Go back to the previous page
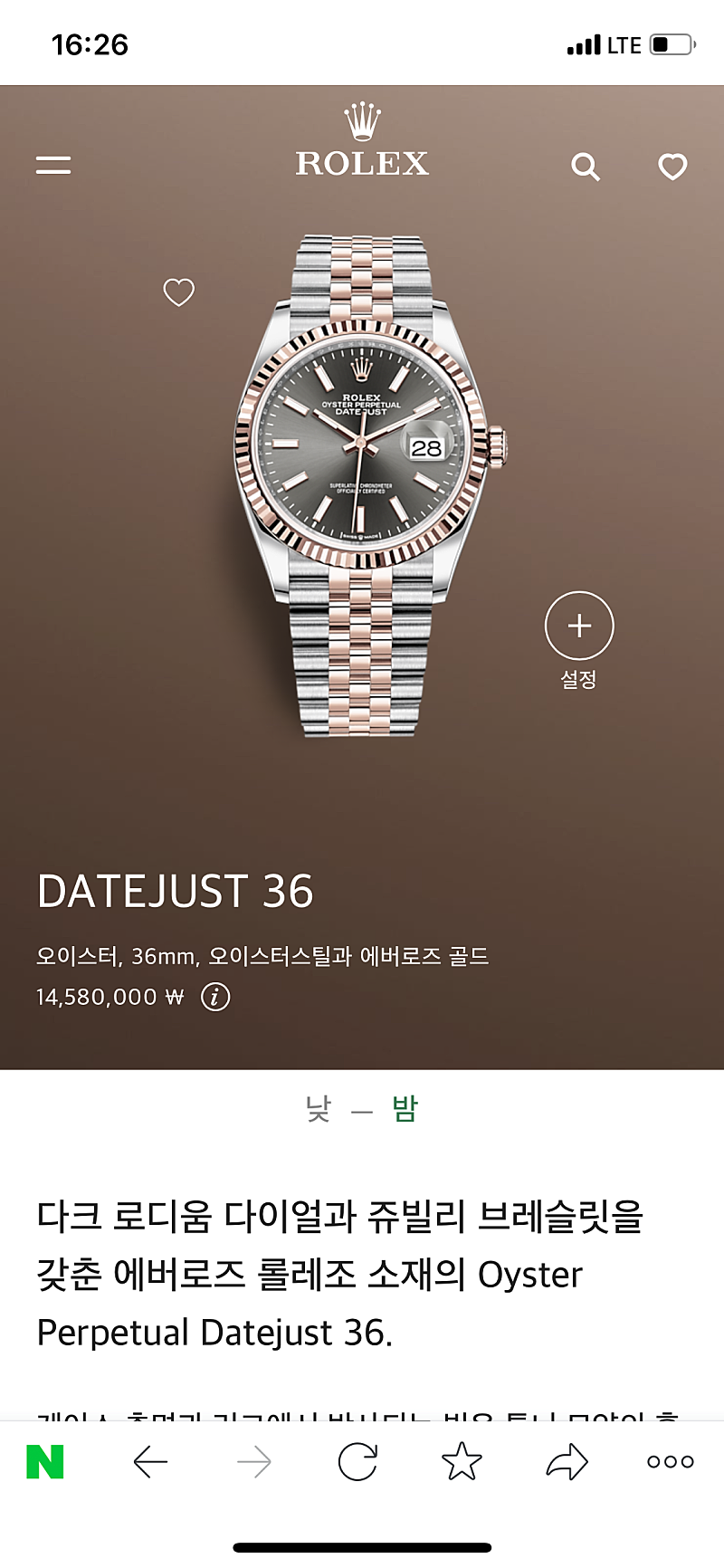Image resolution: width=724 pixels, height=1568 pixels. point(150,1461)
